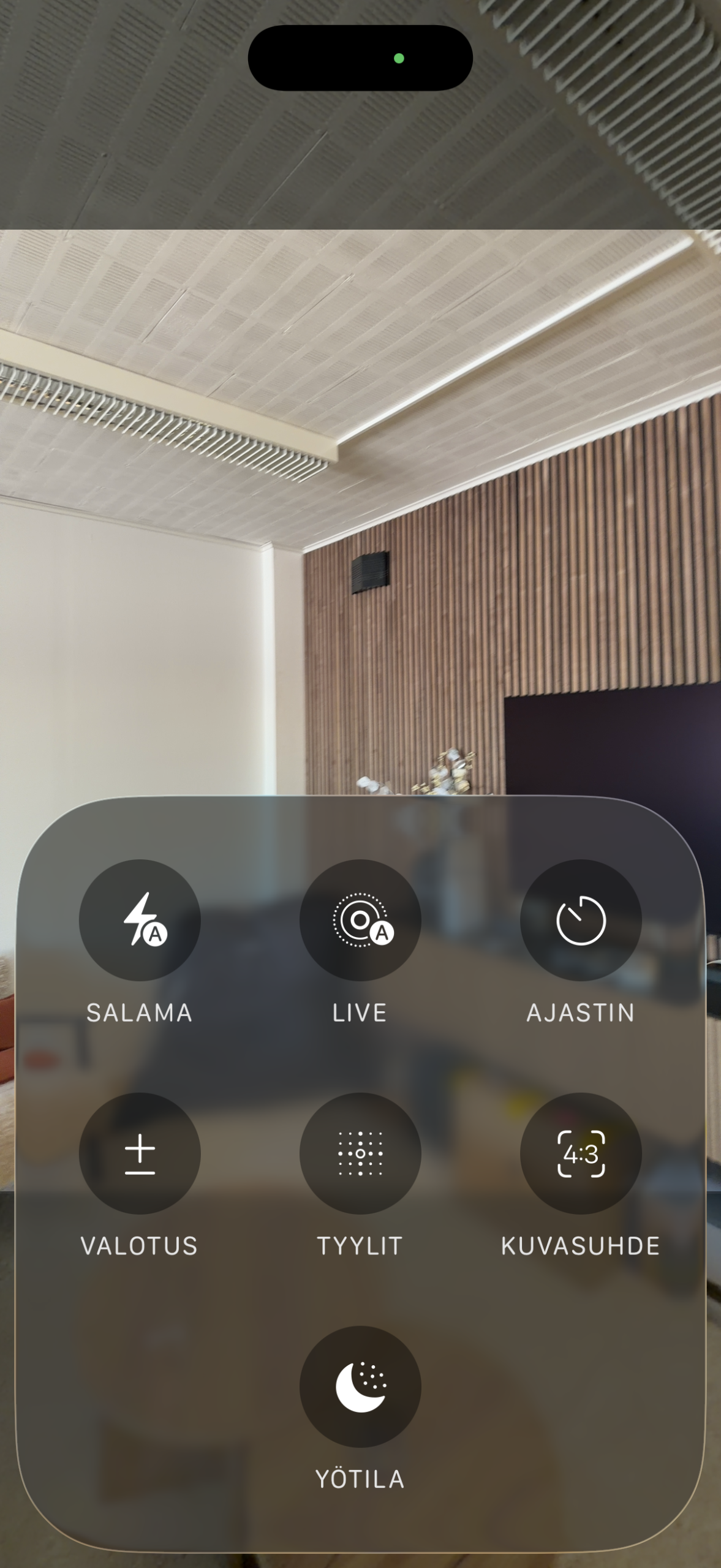Toggle the Salama flash setting

pyautogui.click(x=140, y=920)
